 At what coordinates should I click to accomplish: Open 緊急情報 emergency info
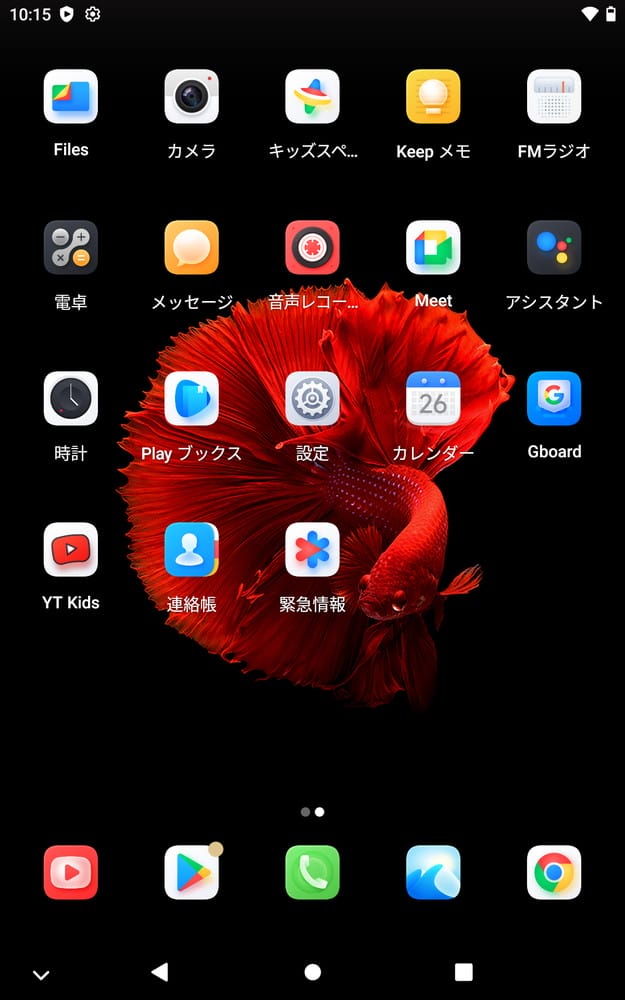click(312, 550)
